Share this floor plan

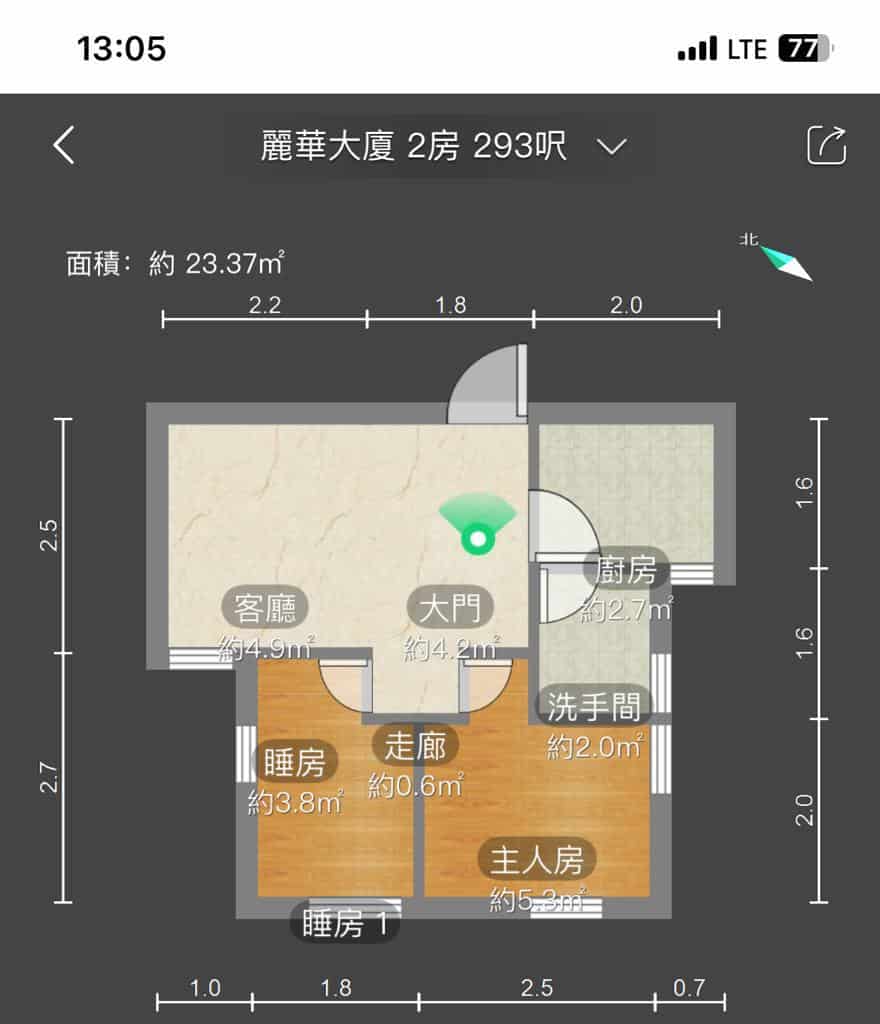click(x=827, y=146)
